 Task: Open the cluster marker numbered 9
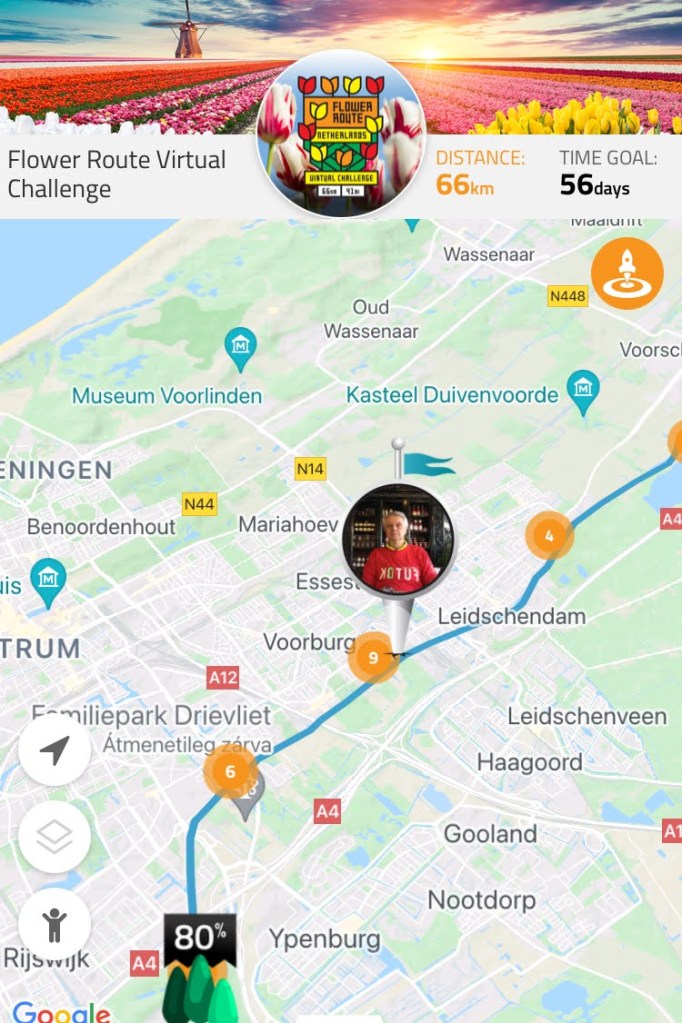point(373,657)
